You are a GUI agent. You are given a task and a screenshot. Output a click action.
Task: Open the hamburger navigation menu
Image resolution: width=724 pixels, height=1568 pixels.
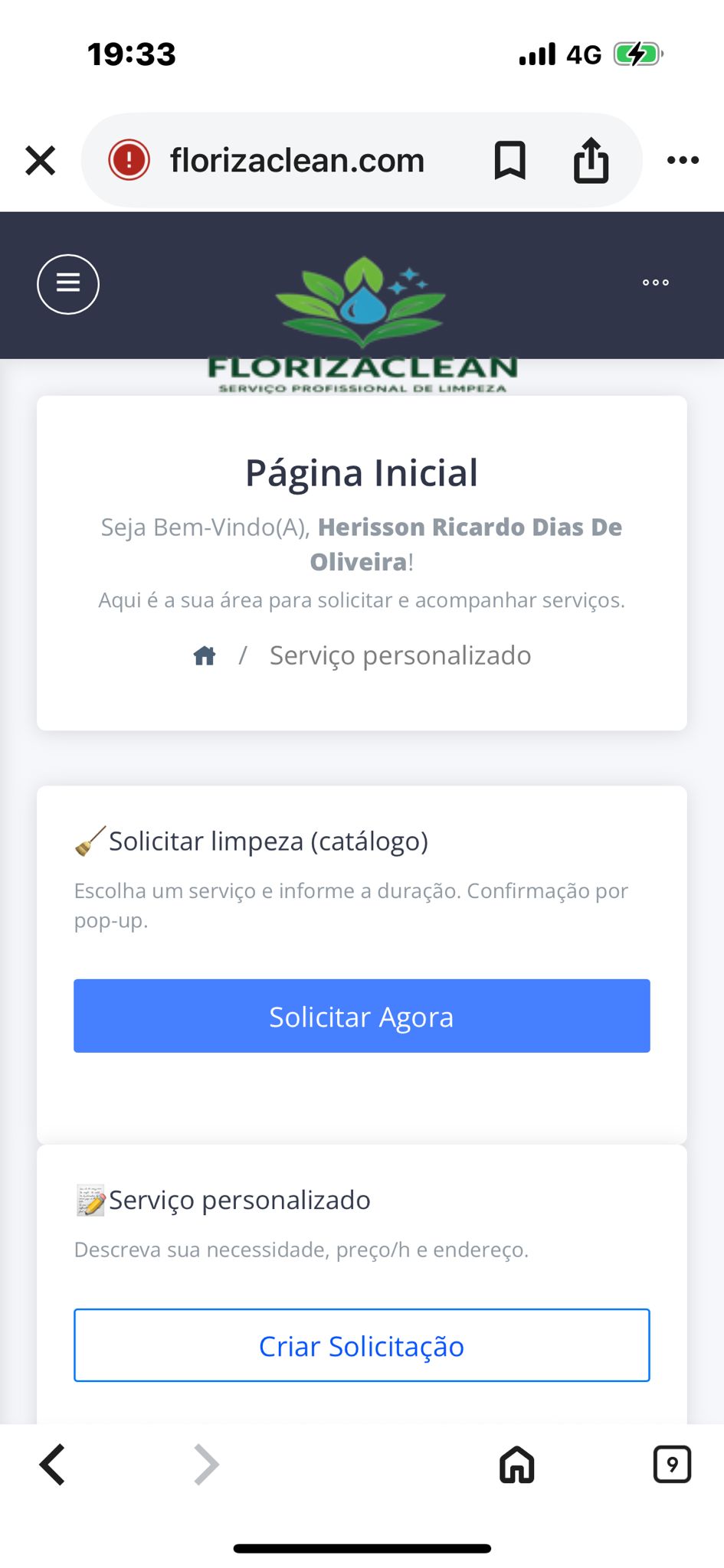(x=68, y=284)
